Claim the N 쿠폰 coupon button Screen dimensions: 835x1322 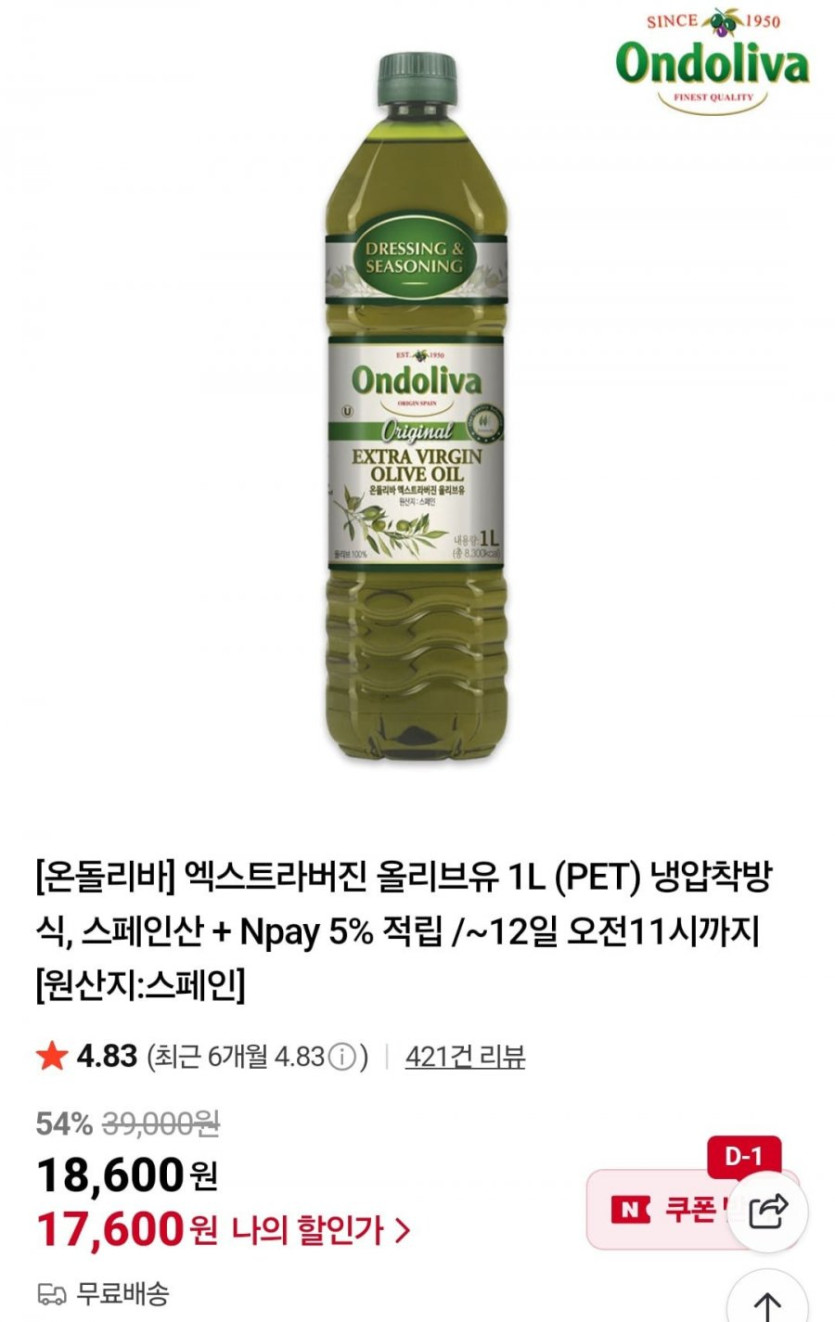click(x=665, y=1210)
